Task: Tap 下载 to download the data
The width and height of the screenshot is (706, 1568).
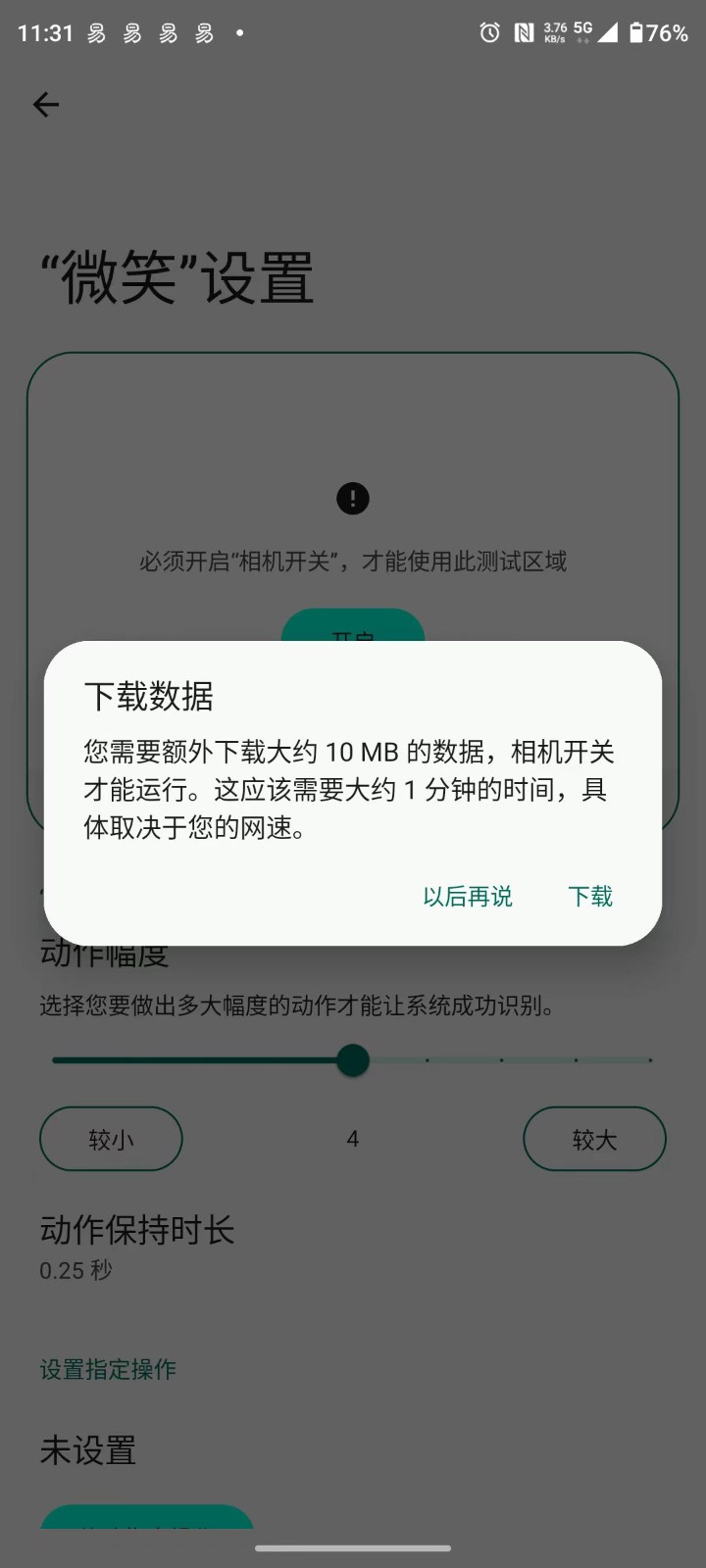Action: [590, 896]
